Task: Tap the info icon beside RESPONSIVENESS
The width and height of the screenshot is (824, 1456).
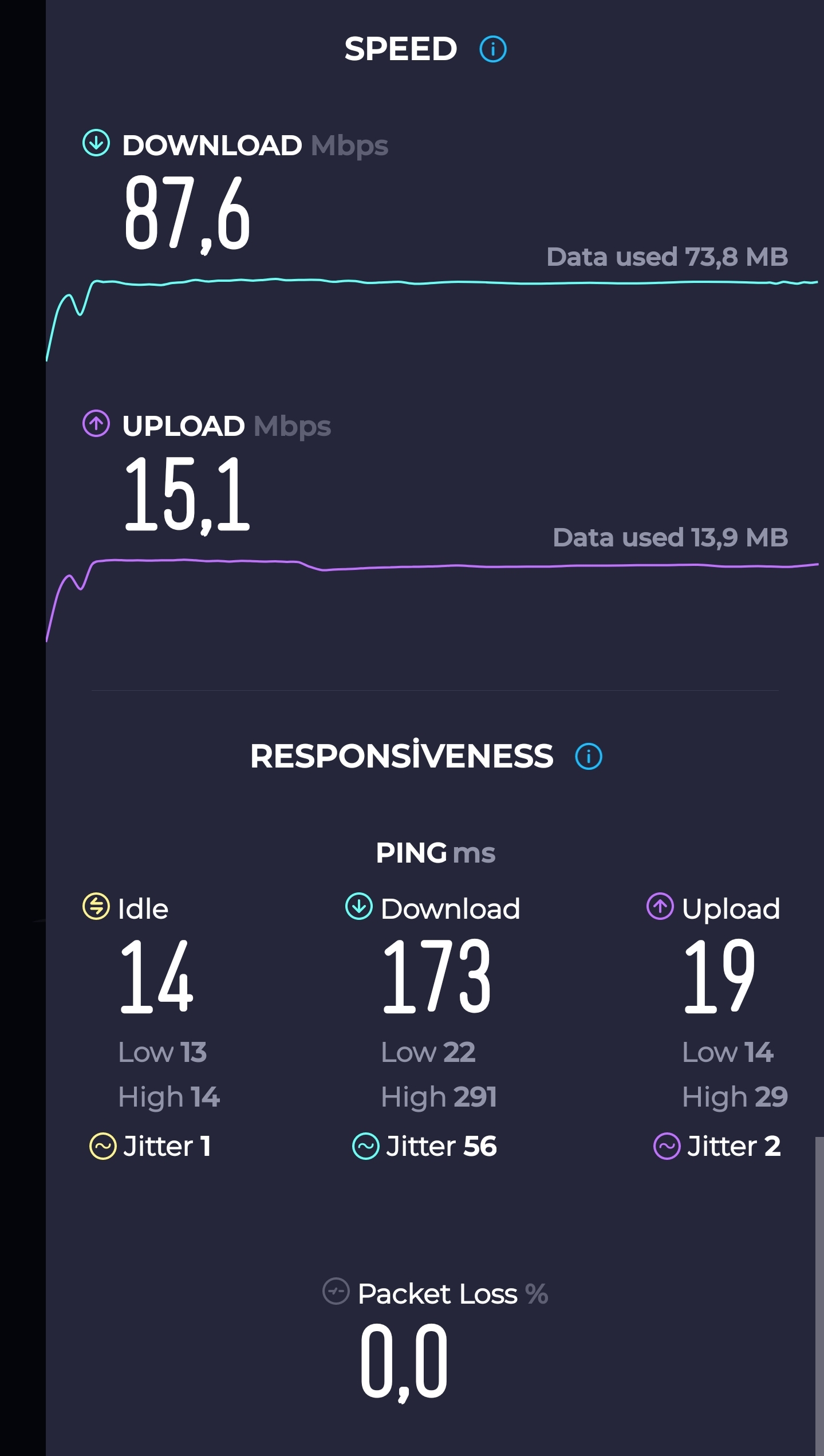Action: coord(588,756)
